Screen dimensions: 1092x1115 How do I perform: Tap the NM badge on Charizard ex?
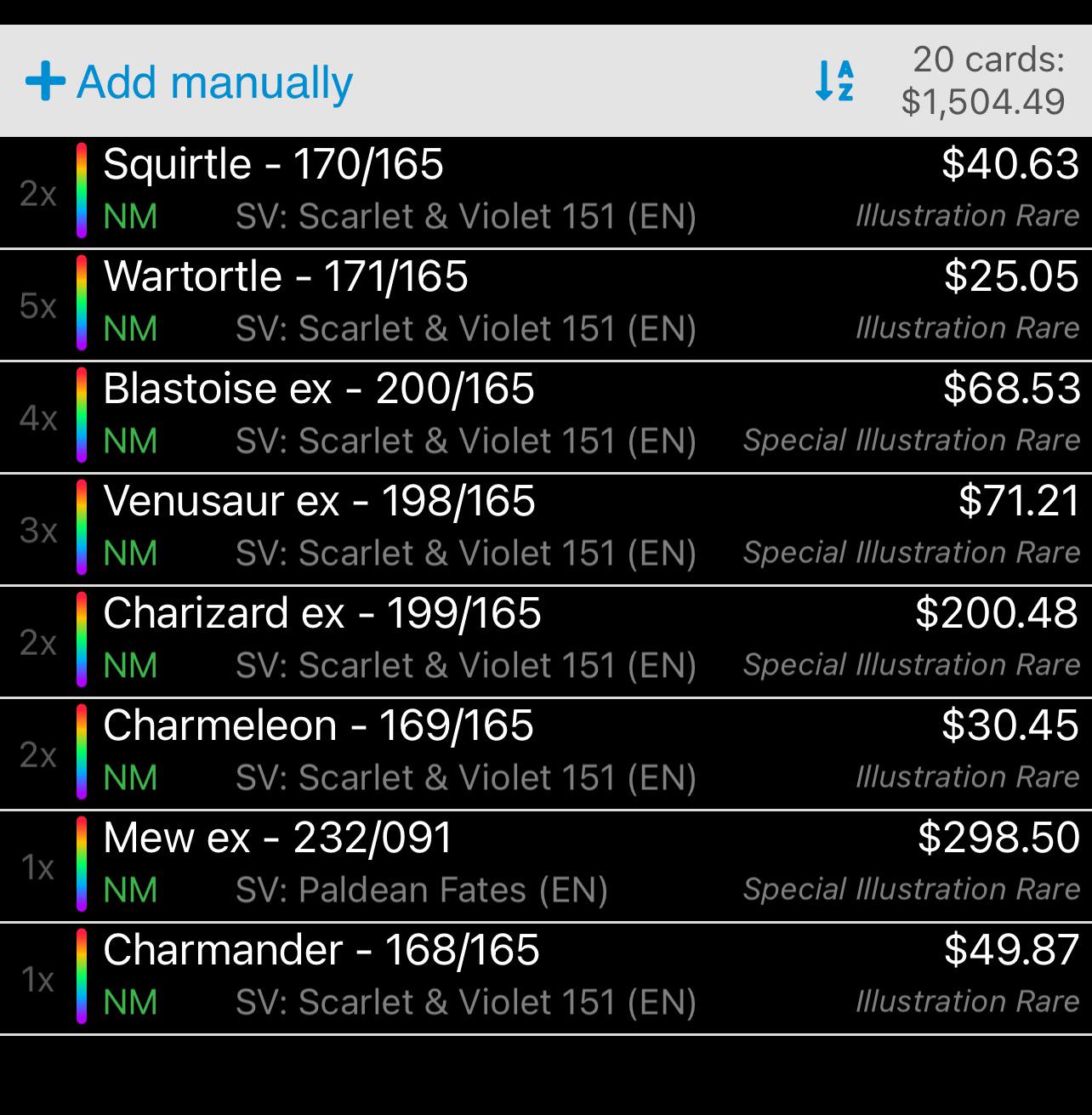(128, 665)
